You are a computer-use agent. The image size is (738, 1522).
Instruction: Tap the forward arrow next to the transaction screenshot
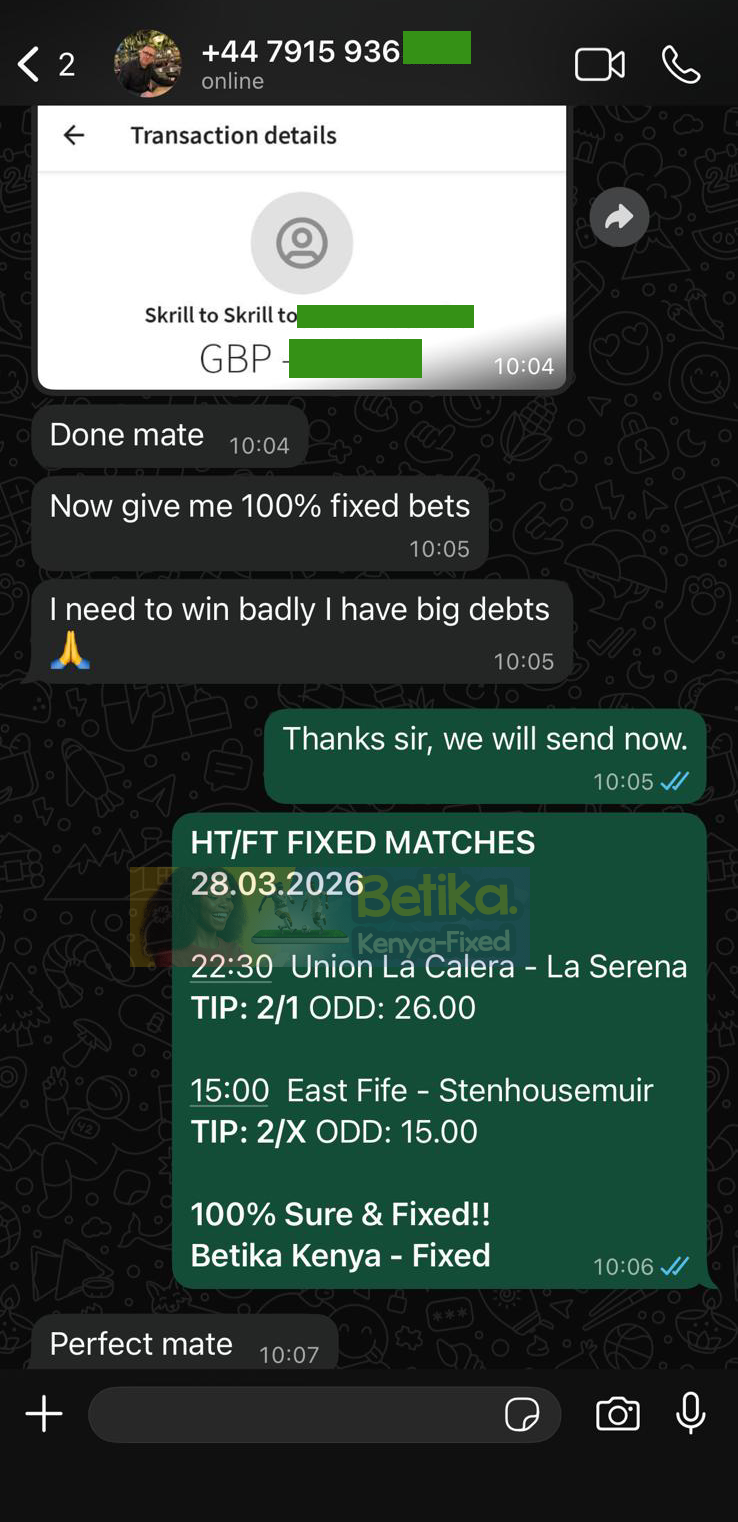619,217
